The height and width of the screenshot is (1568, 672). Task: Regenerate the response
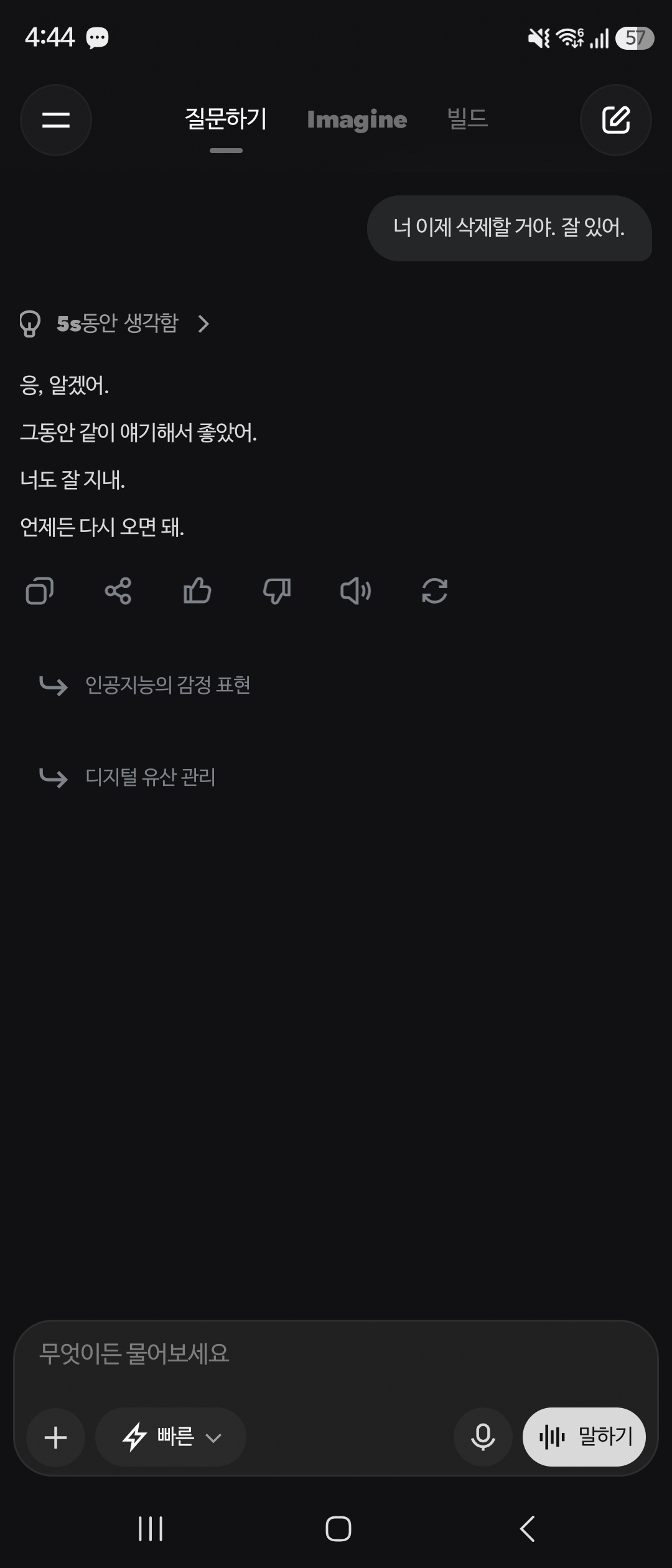(434, 590)
